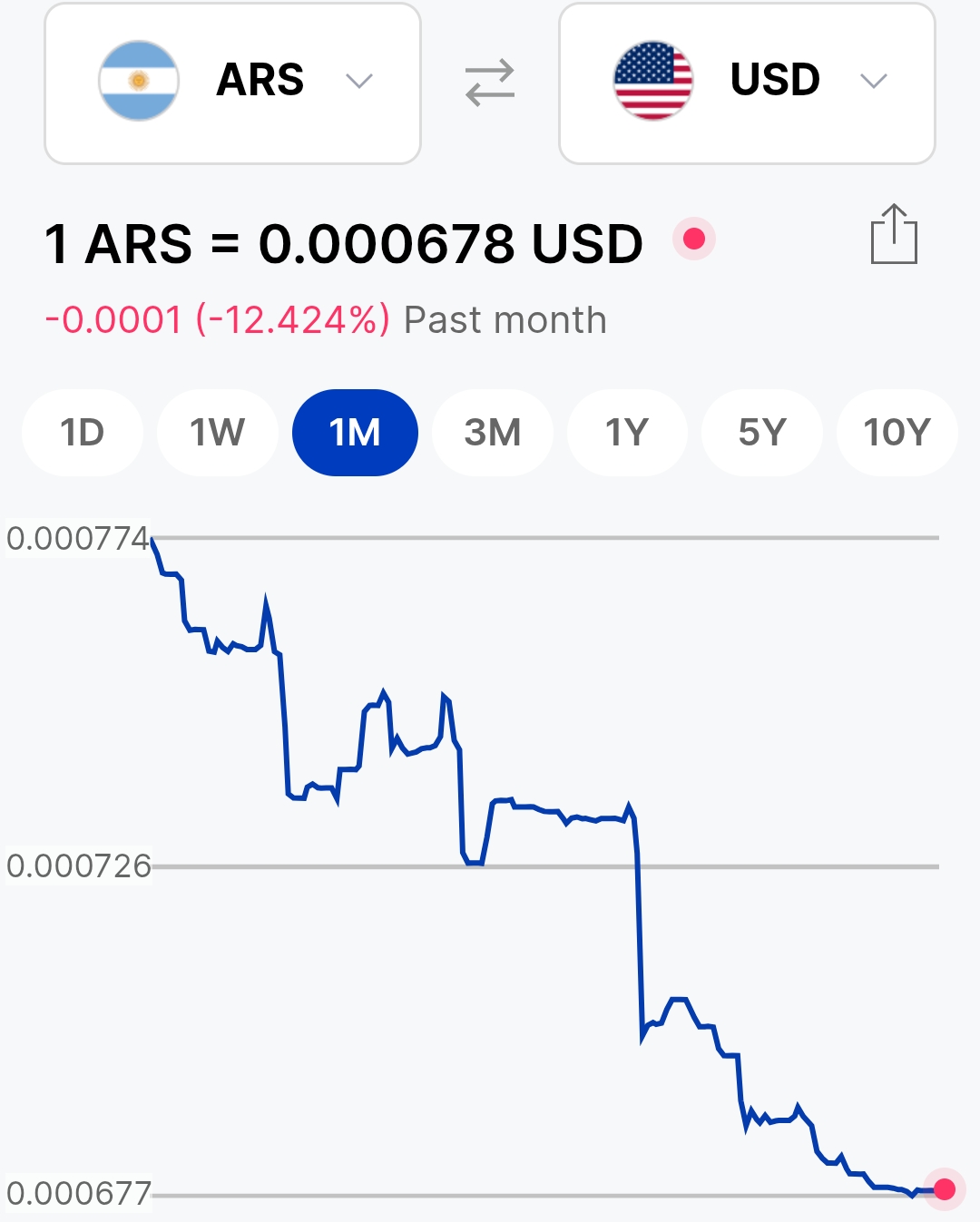This screenshot has width=980, height=1222.
Task: Open the USD currency dropdown
Action: 747,83
